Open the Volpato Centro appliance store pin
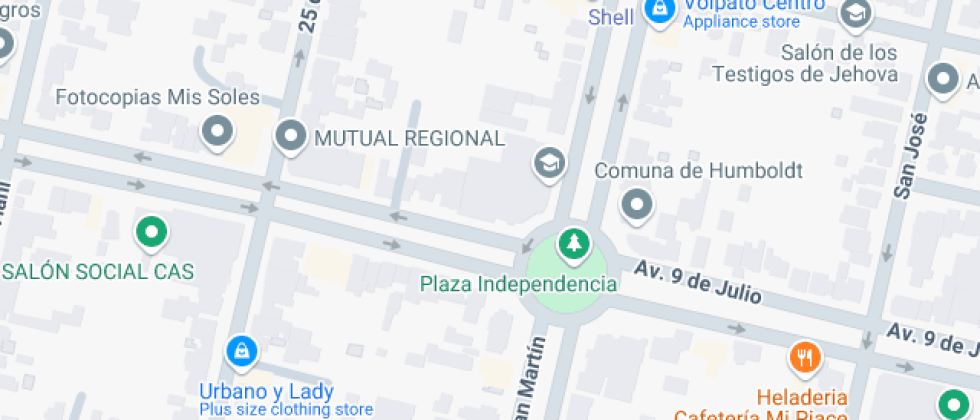 657,10
